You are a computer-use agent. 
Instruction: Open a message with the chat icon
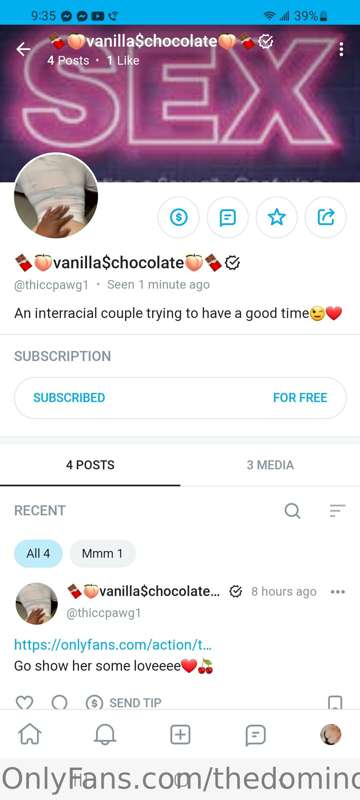tap(227, 217)
